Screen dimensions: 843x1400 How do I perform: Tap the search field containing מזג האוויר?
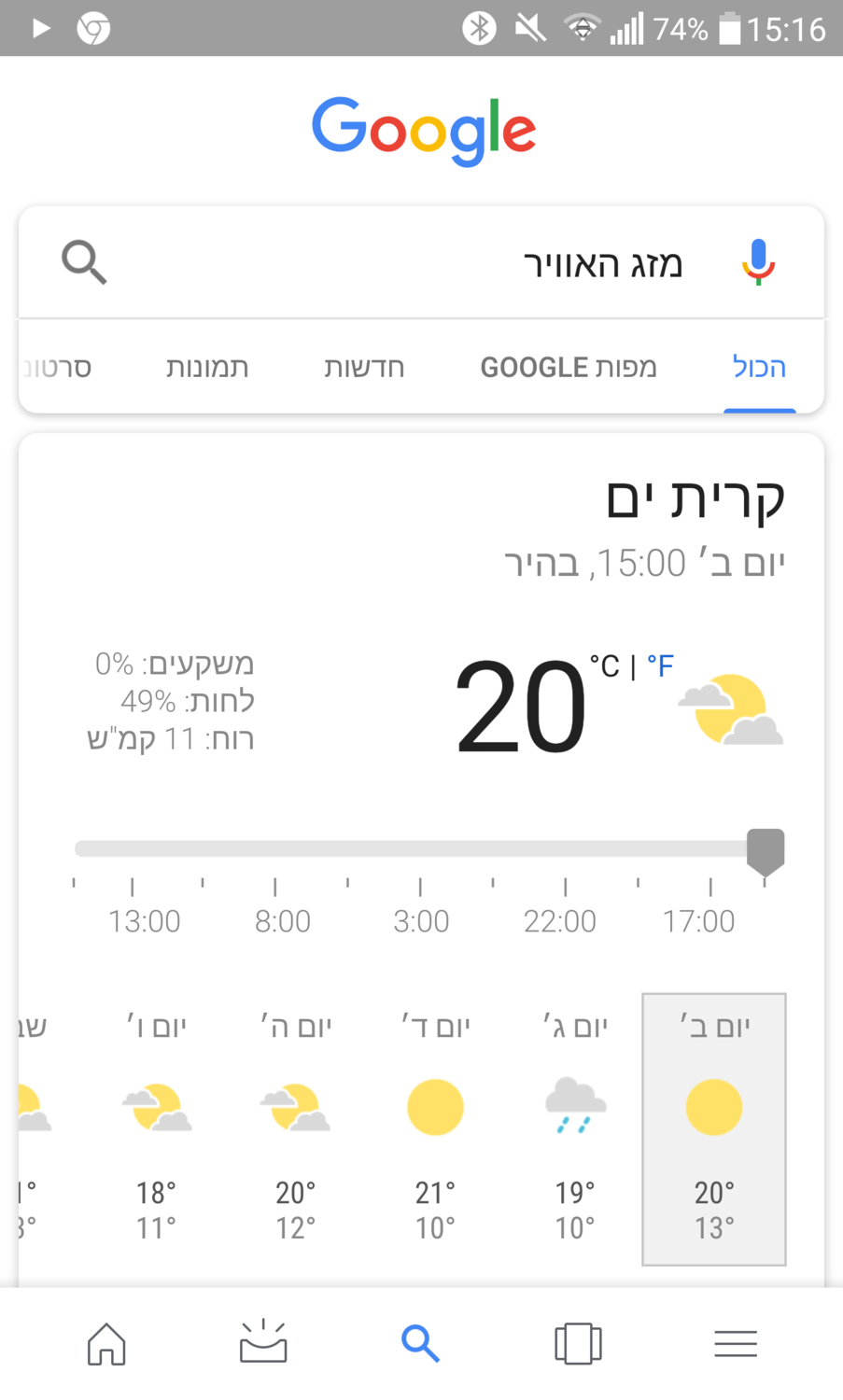click(x=420, y=264)
